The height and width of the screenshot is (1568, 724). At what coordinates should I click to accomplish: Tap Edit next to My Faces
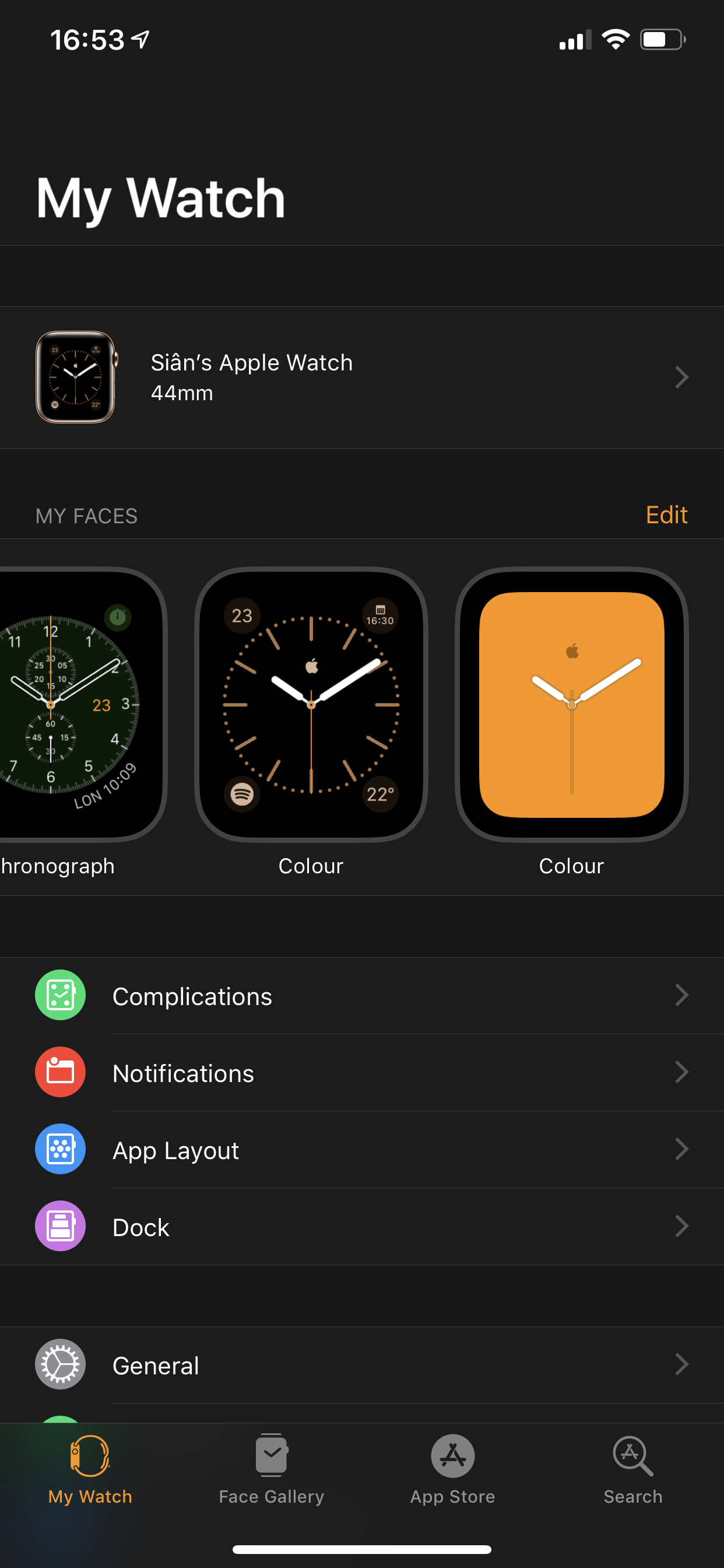coord(666,515)
